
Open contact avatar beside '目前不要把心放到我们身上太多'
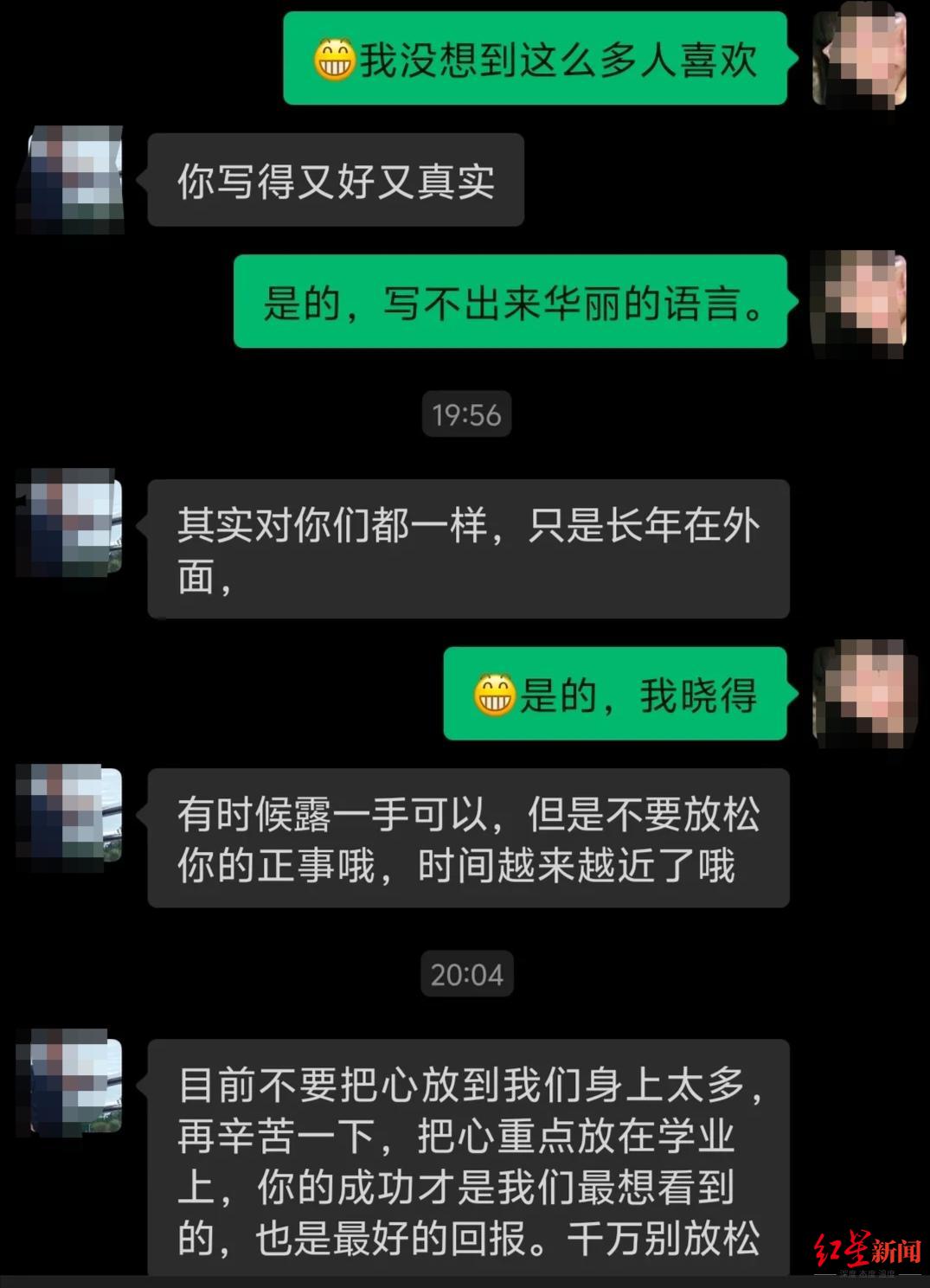pos(71,1084)
